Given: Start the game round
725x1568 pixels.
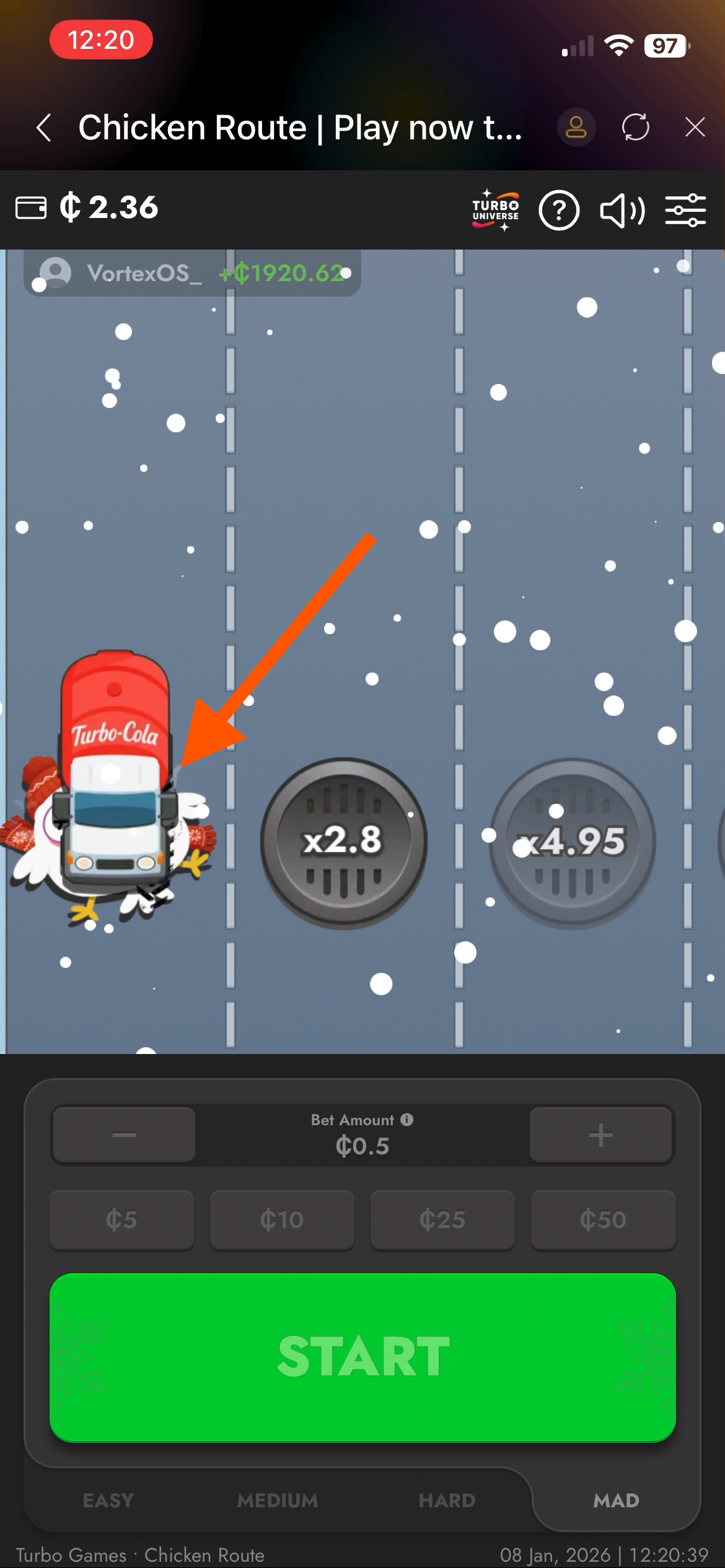Looking at the screenshot, I should 362,1357.
